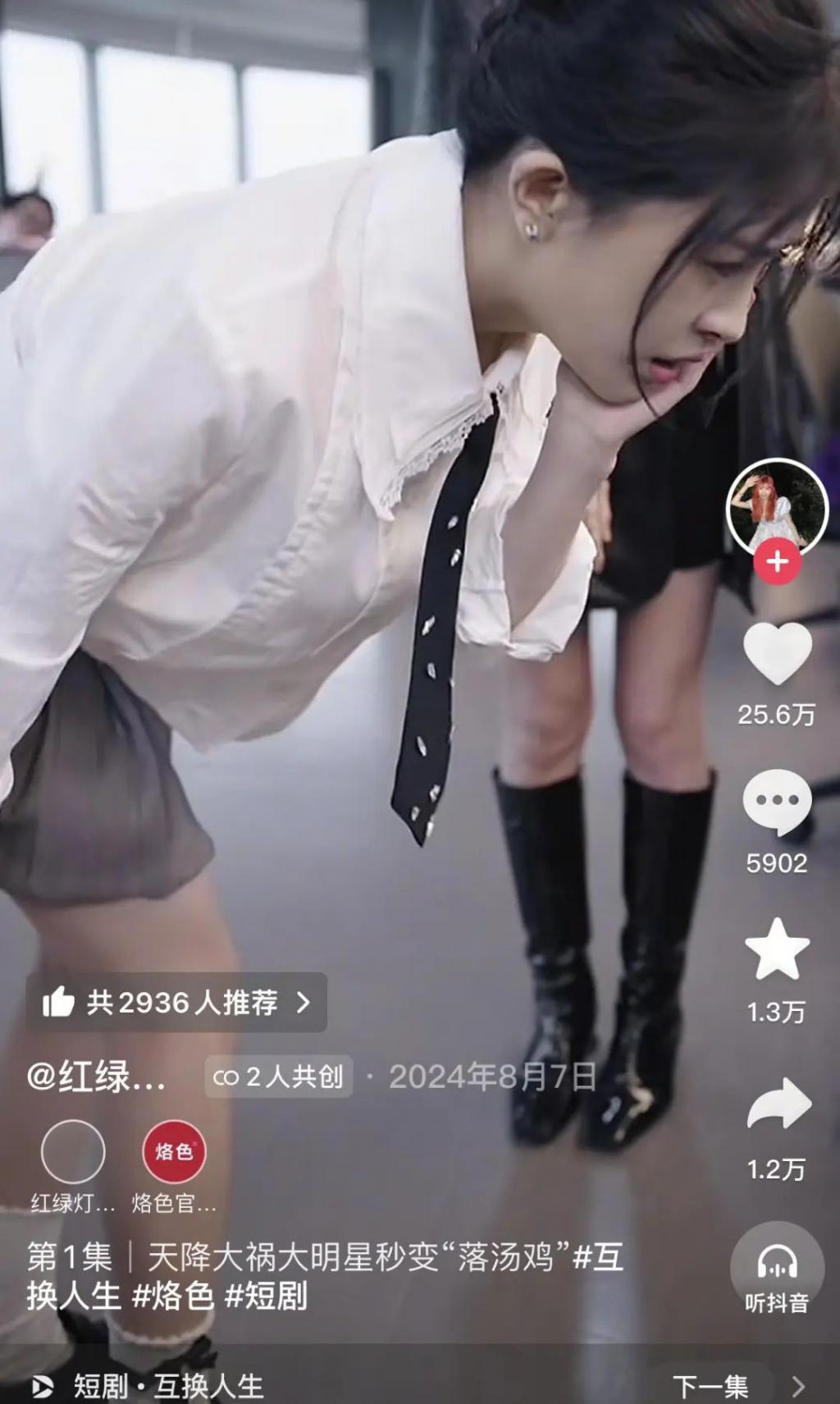
Task: Like this video with heart icon
Action: [x=777, y=654]
